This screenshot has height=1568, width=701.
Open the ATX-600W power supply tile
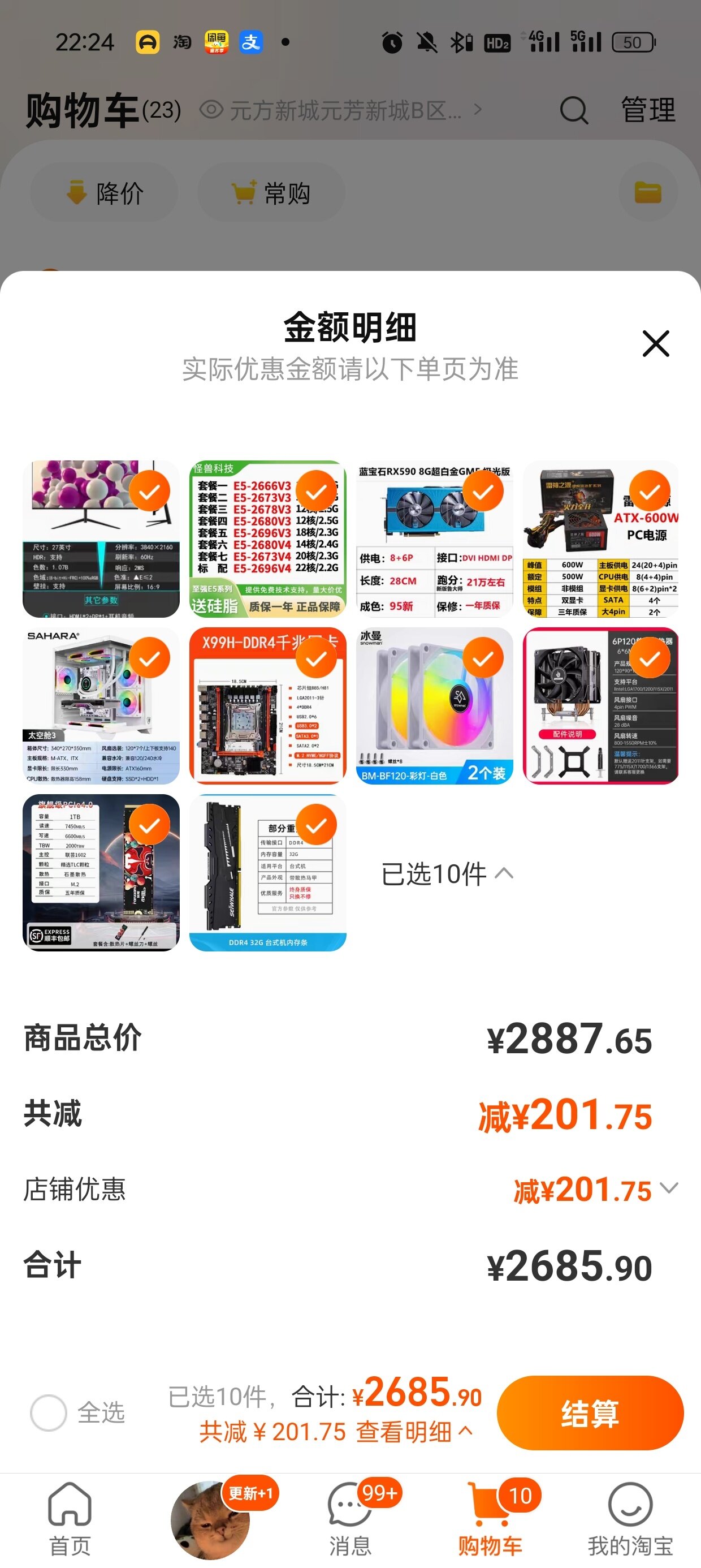pyautogui.click(x=600, y=539)
